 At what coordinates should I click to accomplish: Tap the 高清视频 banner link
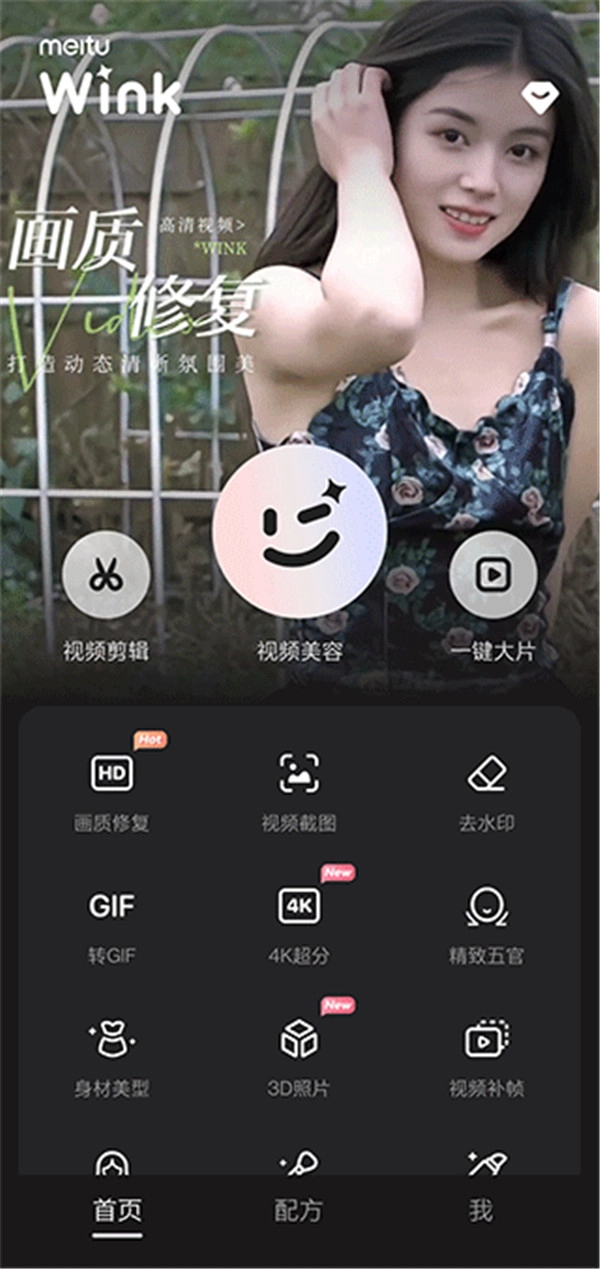tap(201, 226)
